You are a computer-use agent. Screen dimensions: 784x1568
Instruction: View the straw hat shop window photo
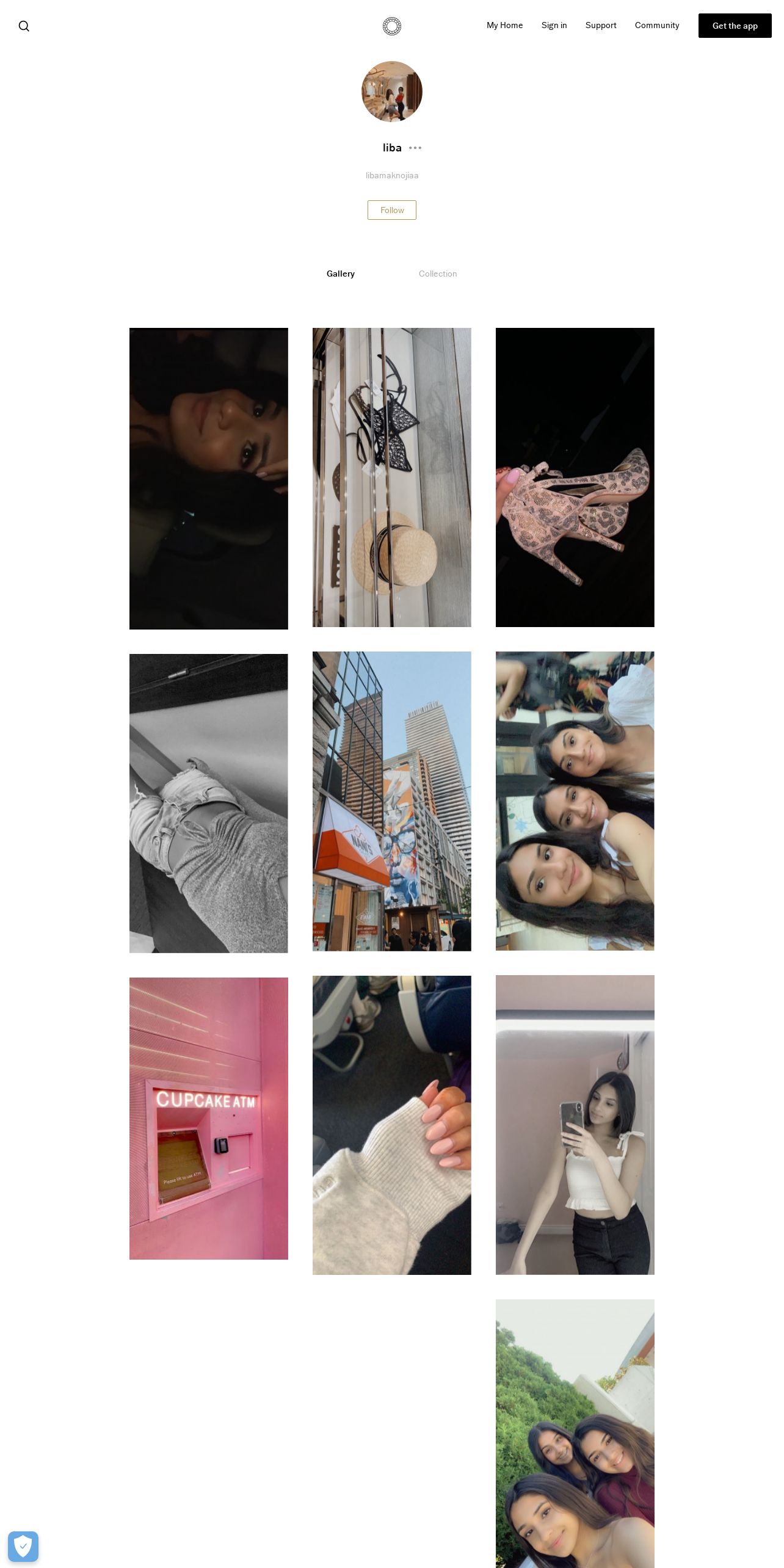click(x=391, y=477)
